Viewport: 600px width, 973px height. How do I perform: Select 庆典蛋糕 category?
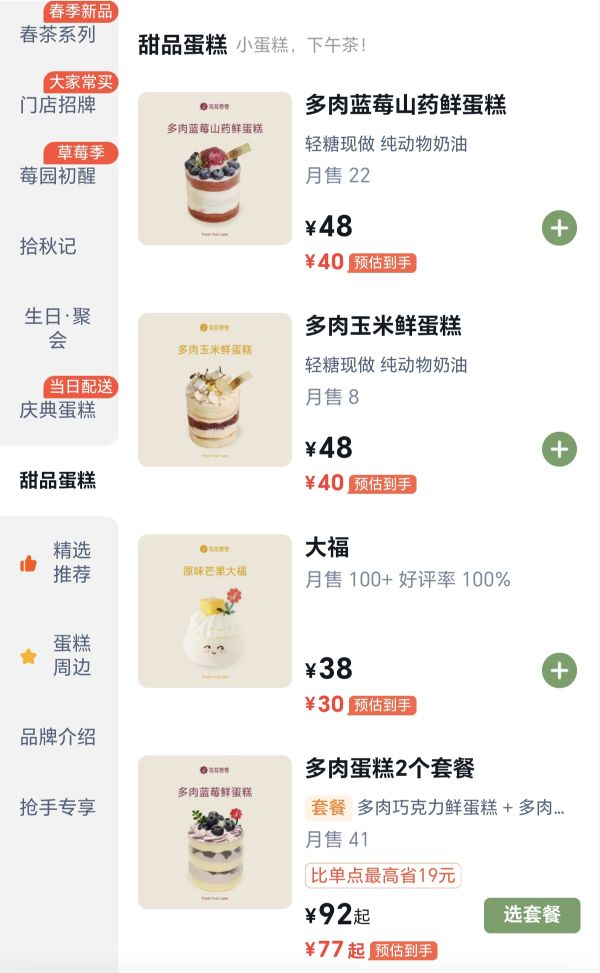58,409
